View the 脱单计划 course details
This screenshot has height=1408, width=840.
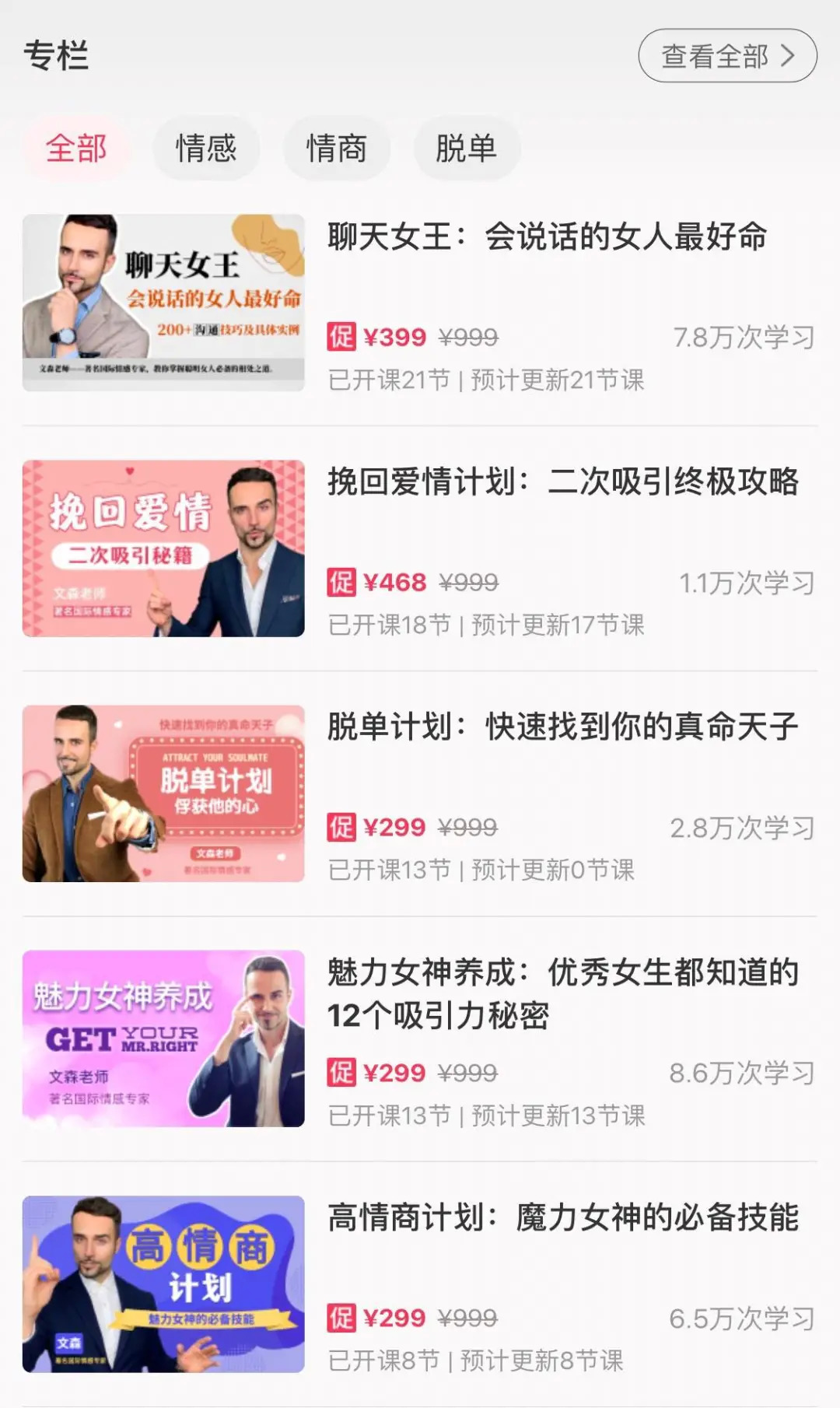click(x=562, y=727)
